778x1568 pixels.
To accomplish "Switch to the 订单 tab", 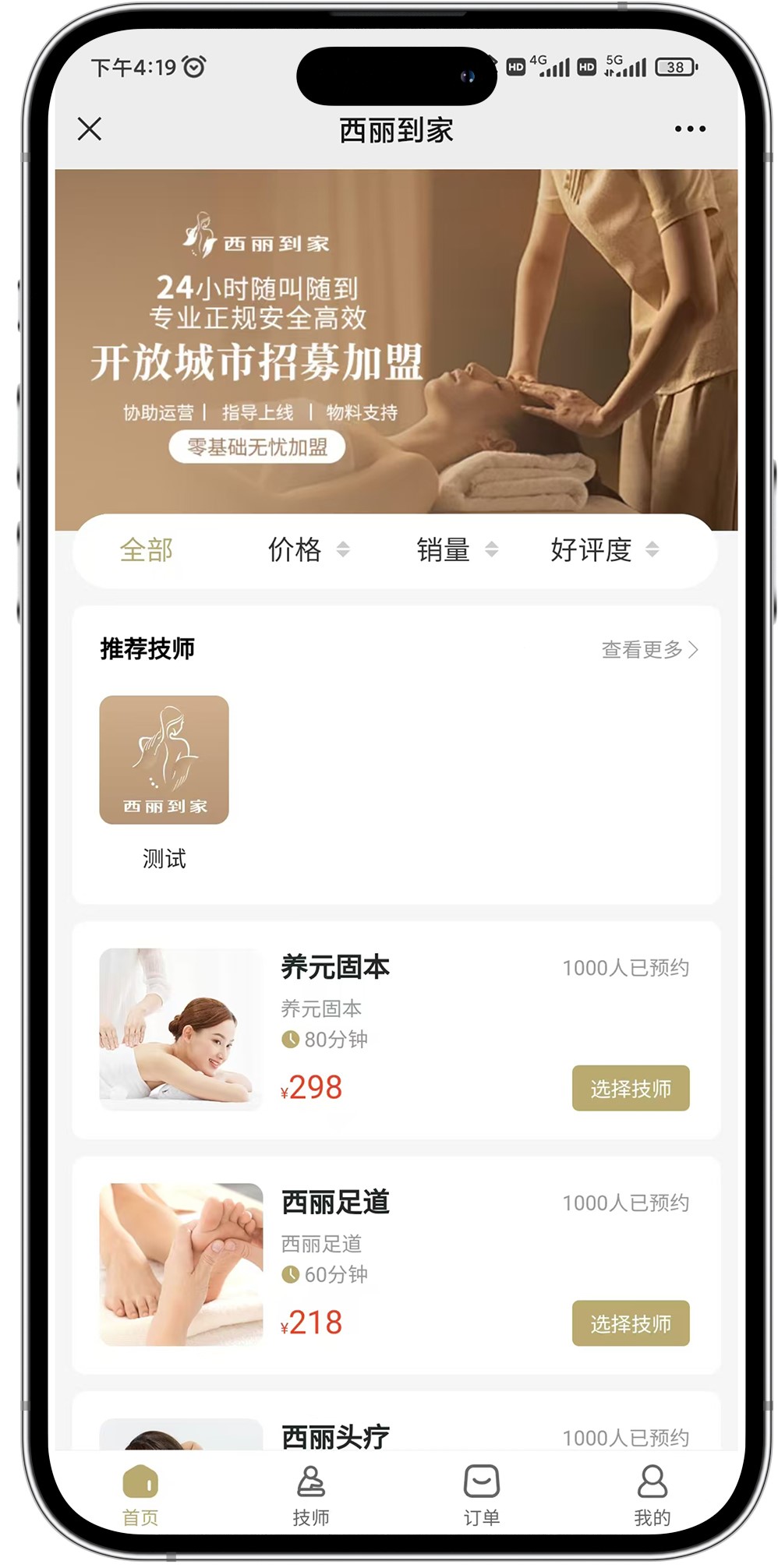I will (x=481, y=1495).
